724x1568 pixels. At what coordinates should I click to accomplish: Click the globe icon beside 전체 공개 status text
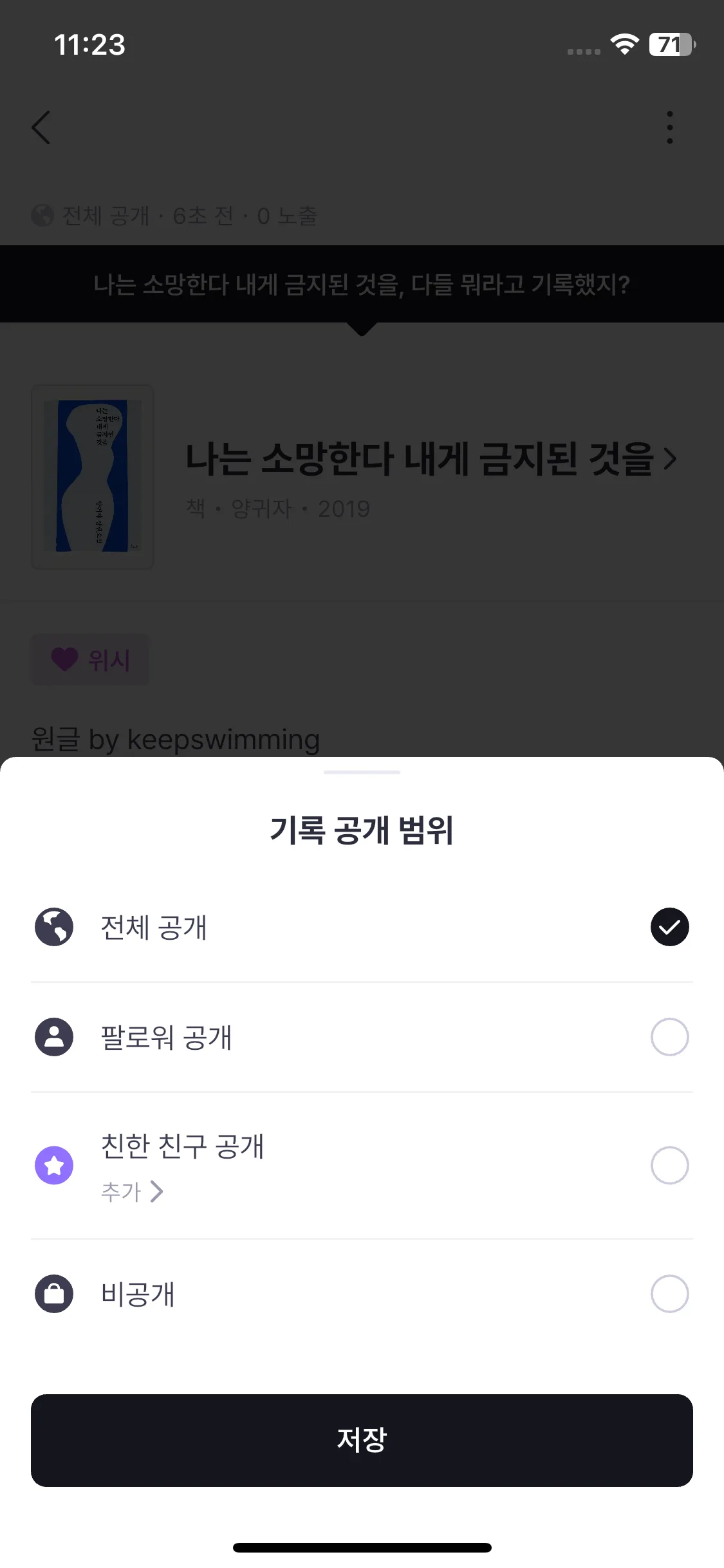pos(41,216)
